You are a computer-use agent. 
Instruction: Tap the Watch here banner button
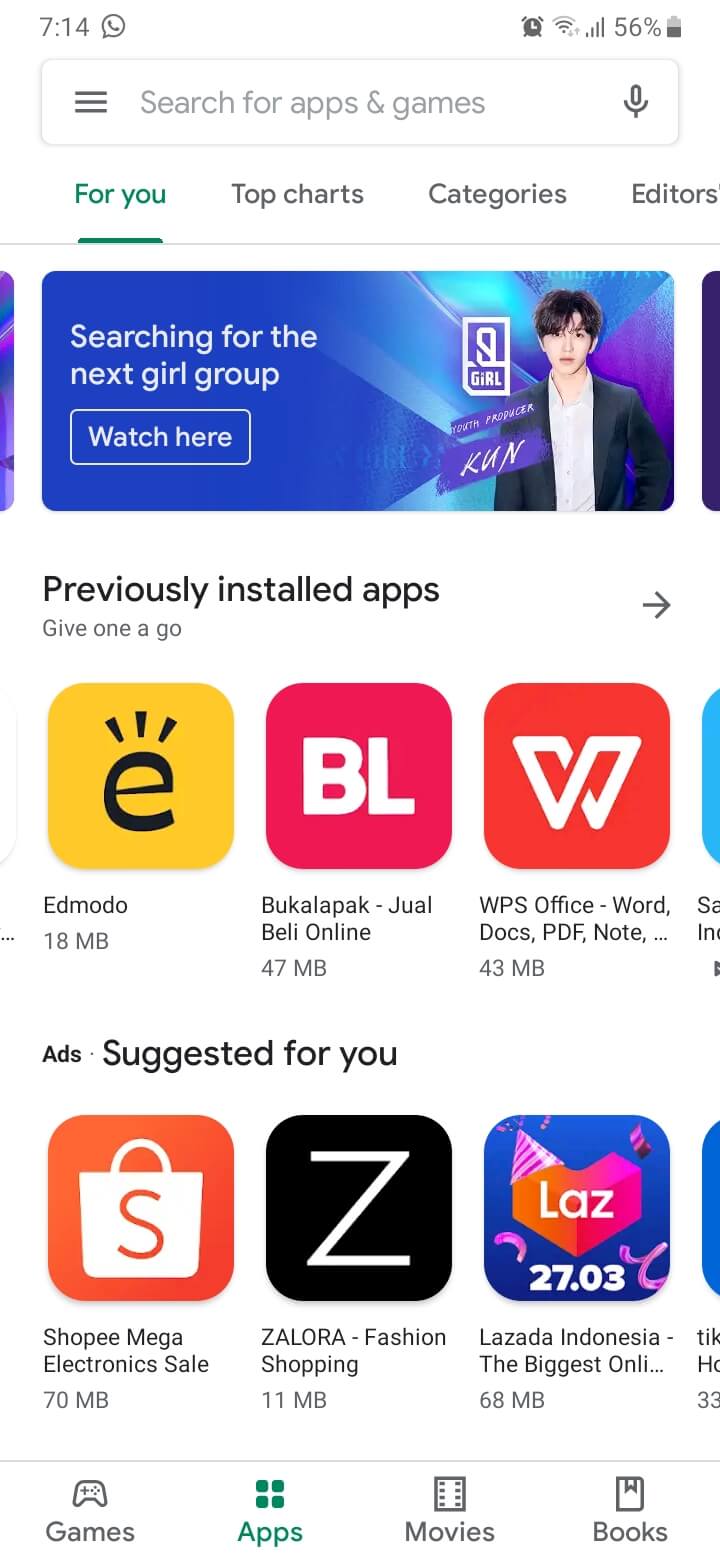point(160,437)
